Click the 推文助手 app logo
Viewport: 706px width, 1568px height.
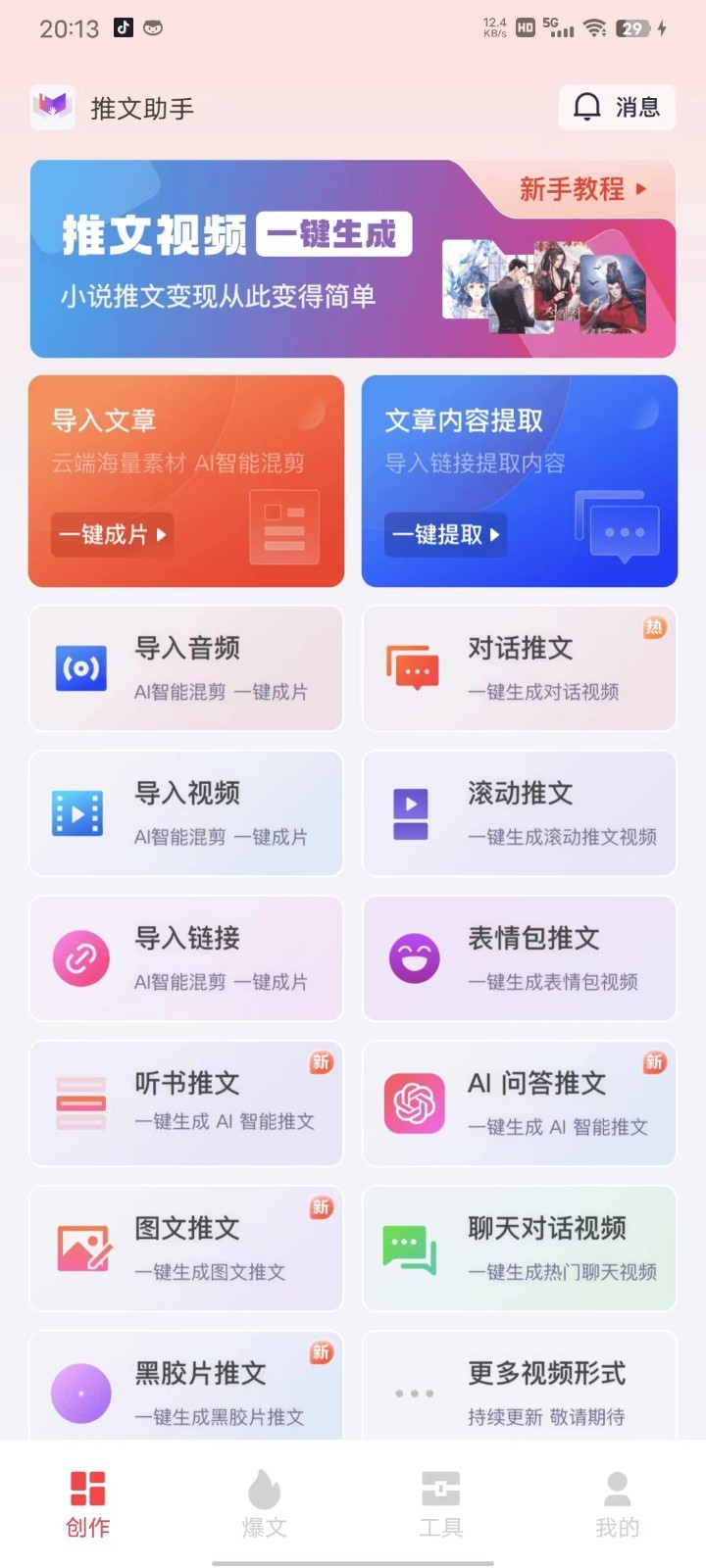[x=53, y=107]
